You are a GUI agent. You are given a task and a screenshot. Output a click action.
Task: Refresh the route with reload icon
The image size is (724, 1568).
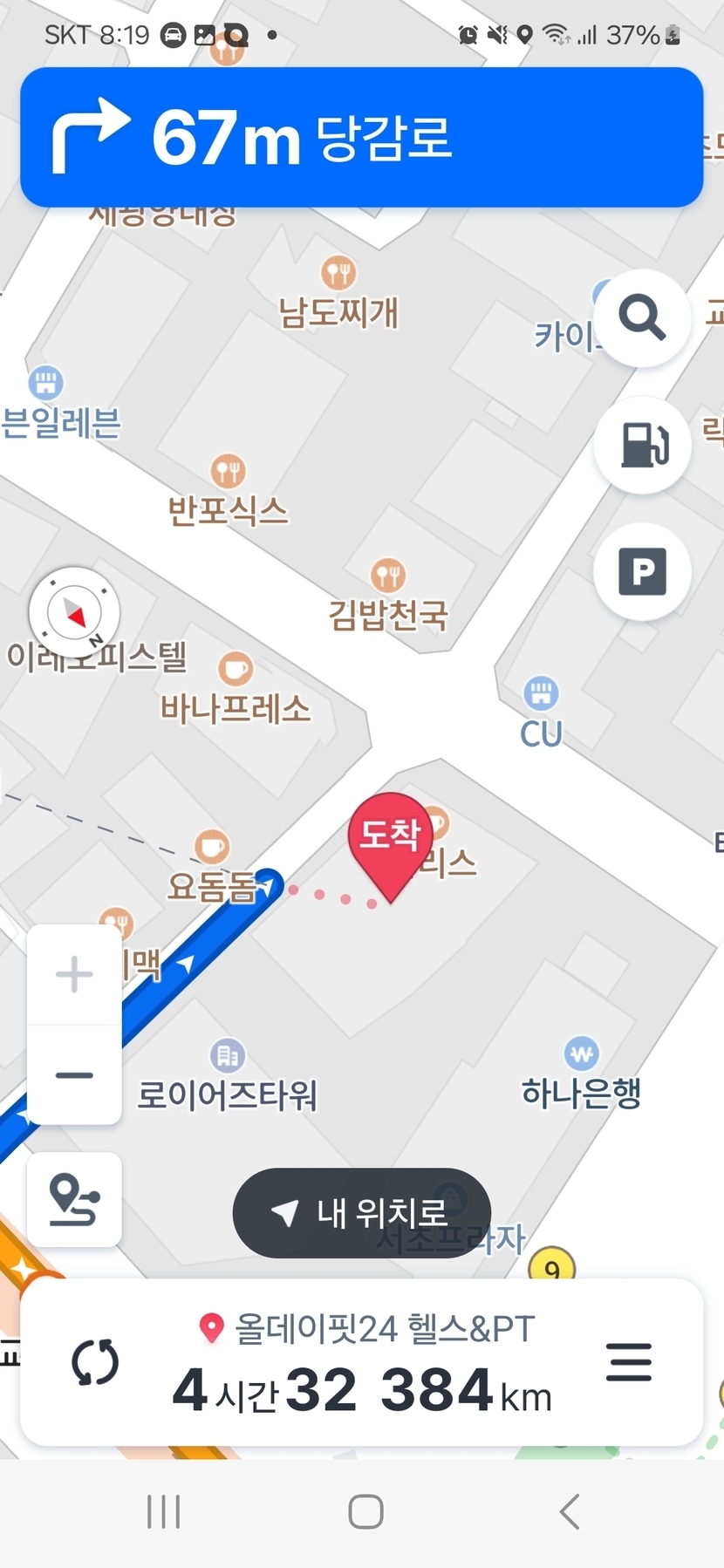pos(94,1362)
